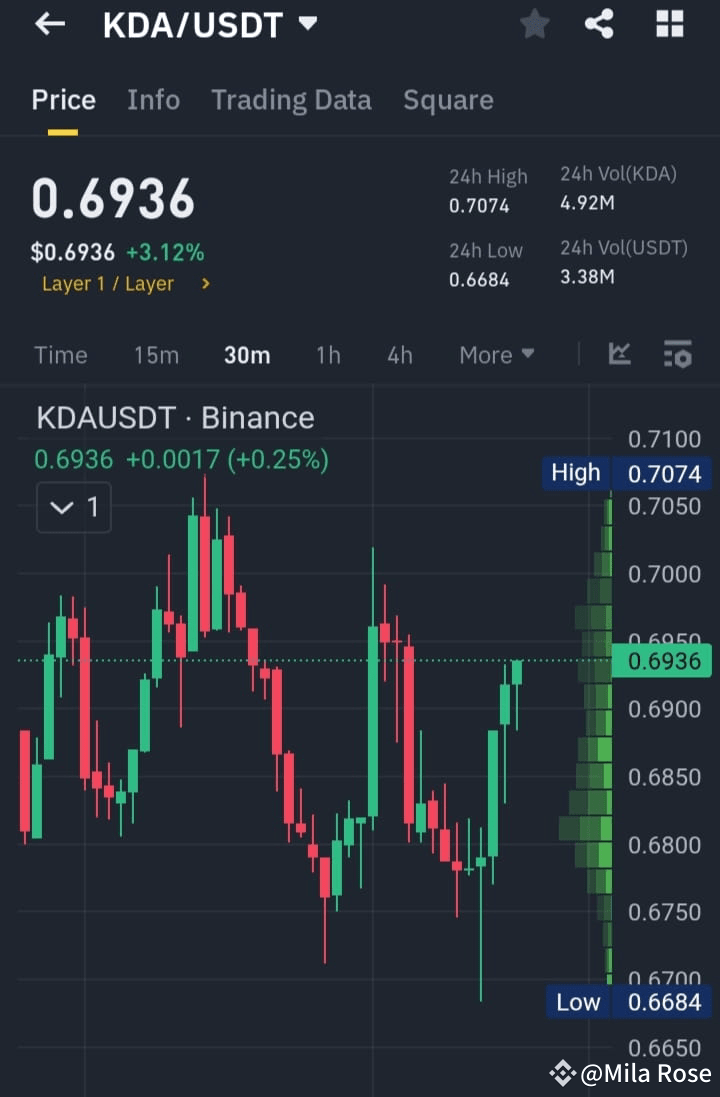
Task: Select the 30m timeframe option
Action: (247, 354)
